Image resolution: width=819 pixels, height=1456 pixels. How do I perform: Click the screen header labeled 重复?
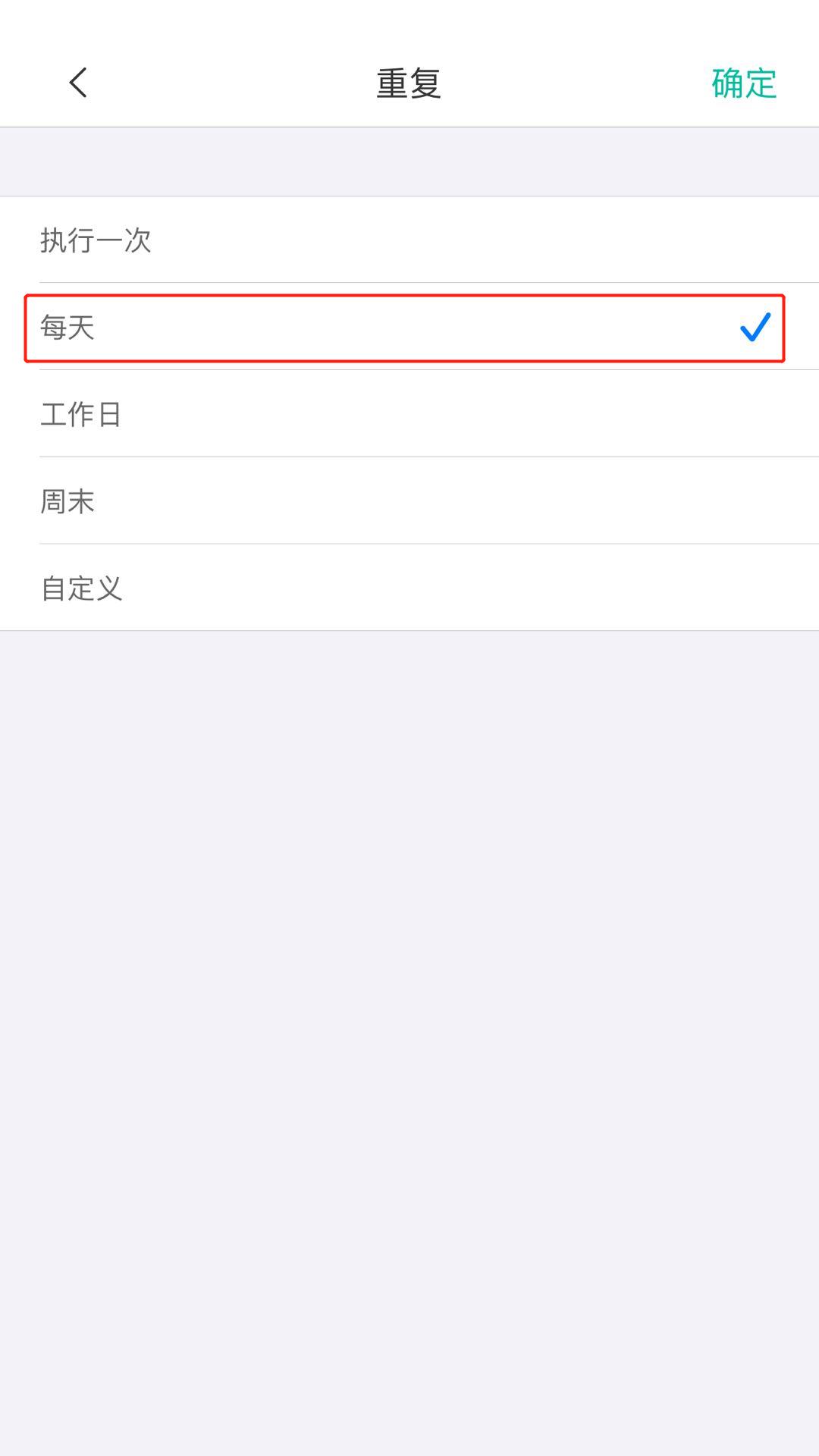point(409,82)
